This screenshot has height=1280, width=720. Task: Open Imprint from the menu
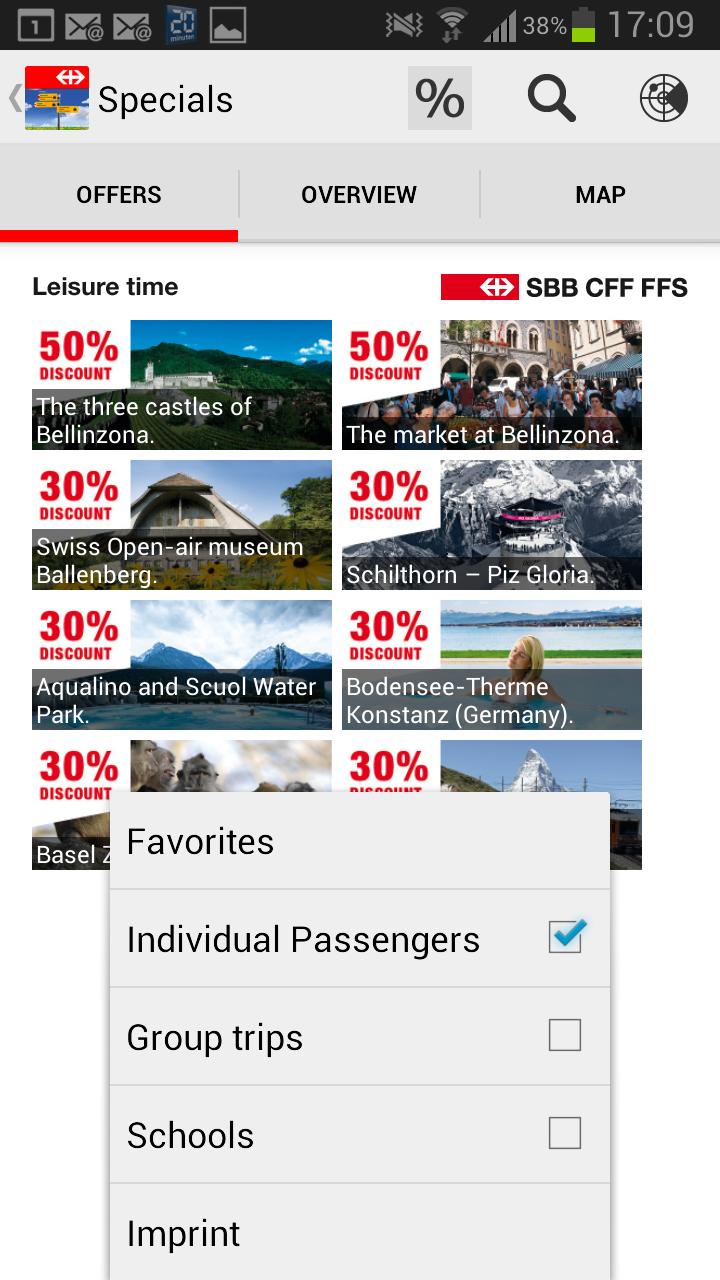360,1233
